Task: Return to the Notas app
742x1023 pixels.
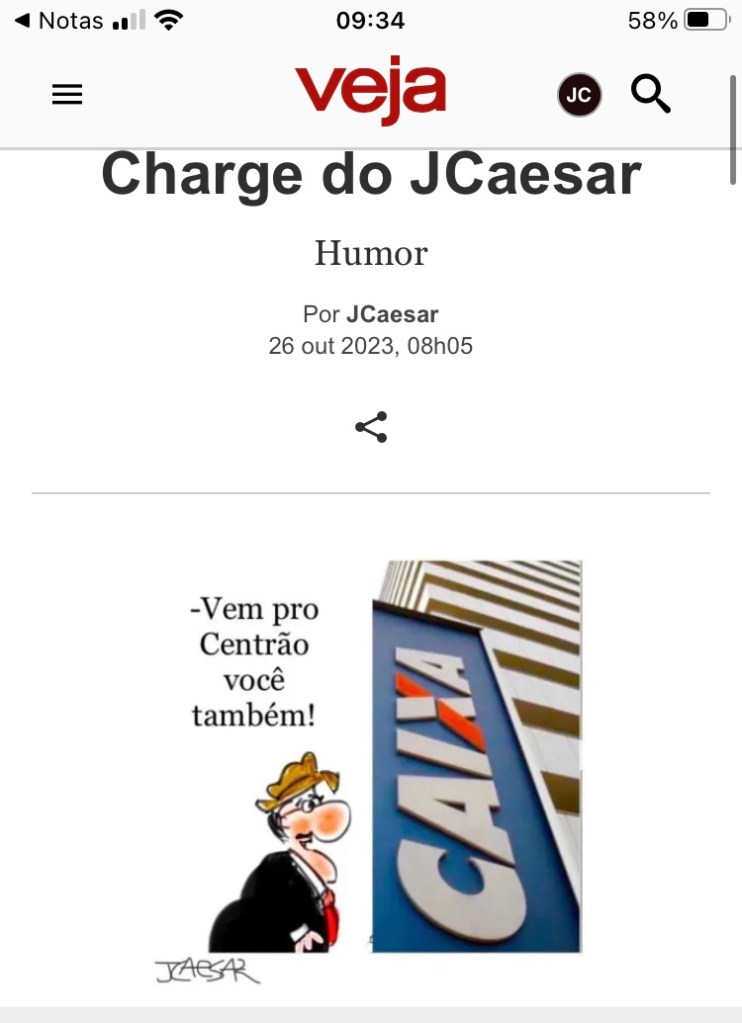Action: pos(60,20)
